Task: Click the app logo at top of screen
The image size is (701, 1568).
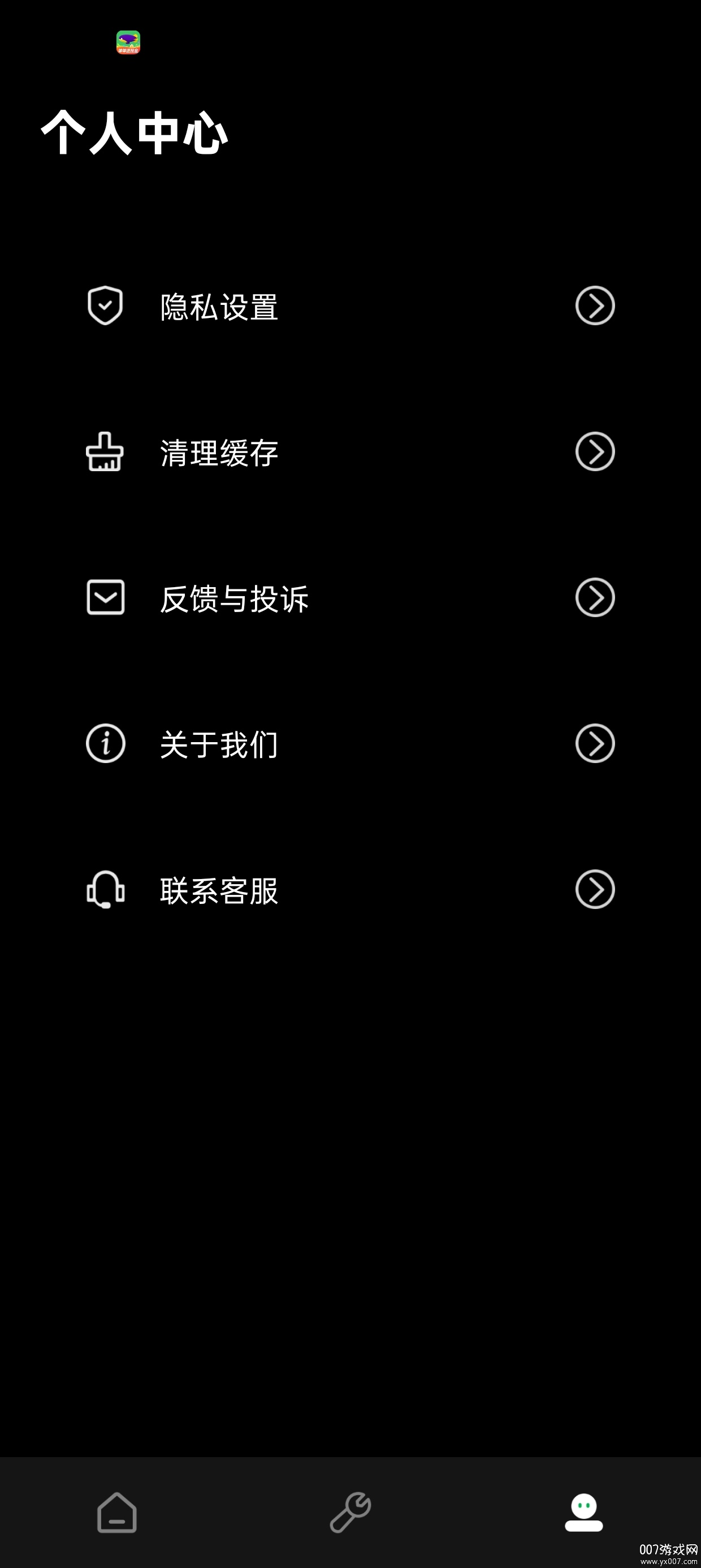Action: click(128, 41)
